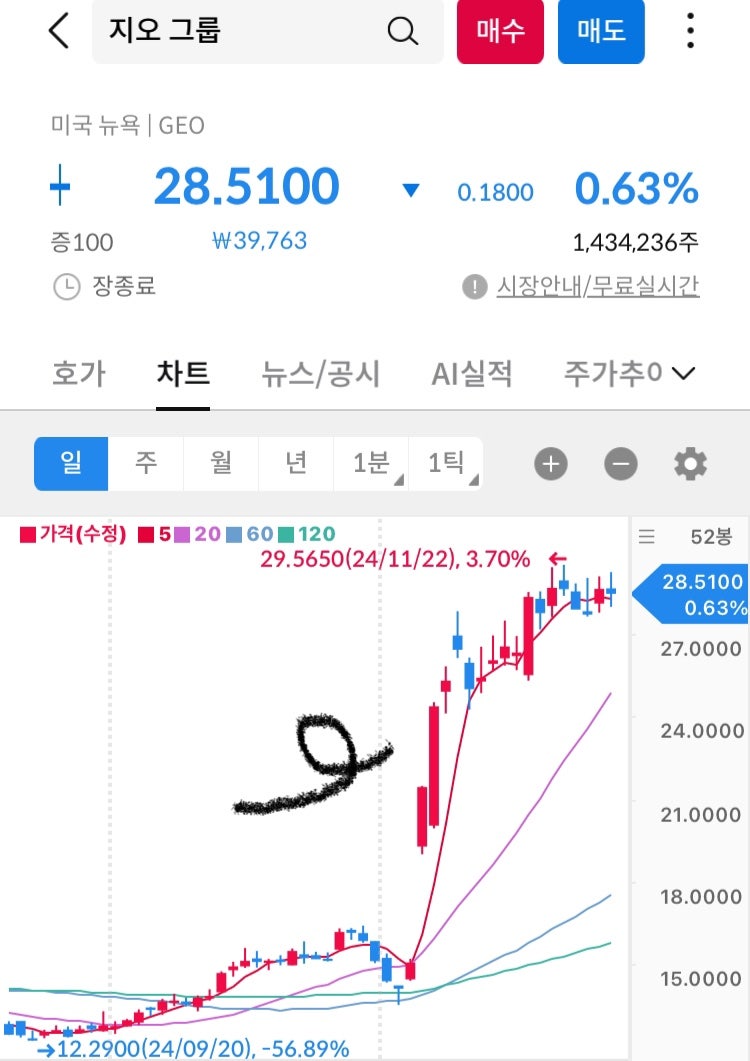The height and width of the screenshot is (1061, 750).
Task: Switch to the 호가 tab
Action: 78,372
